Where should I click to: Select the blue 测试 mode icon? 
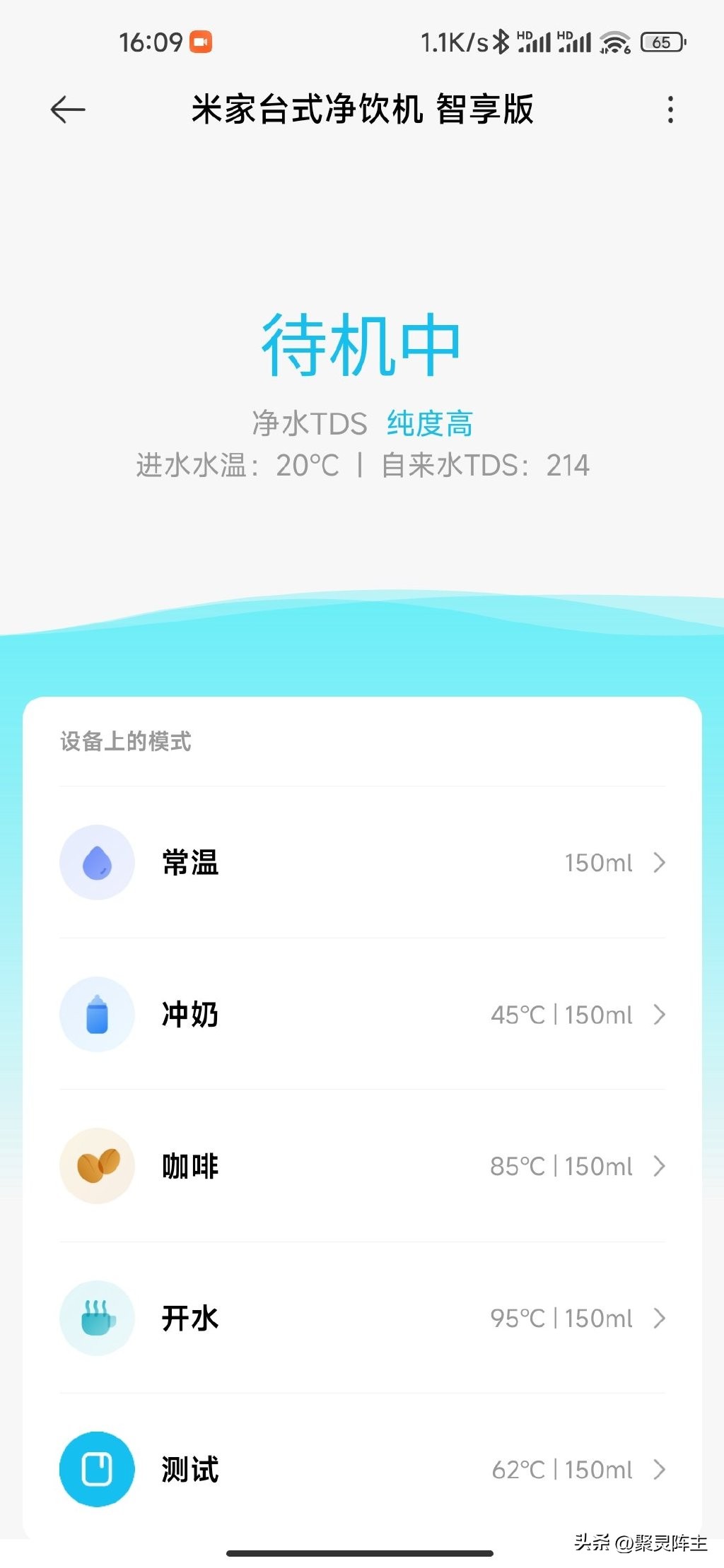pos(97,1469)
